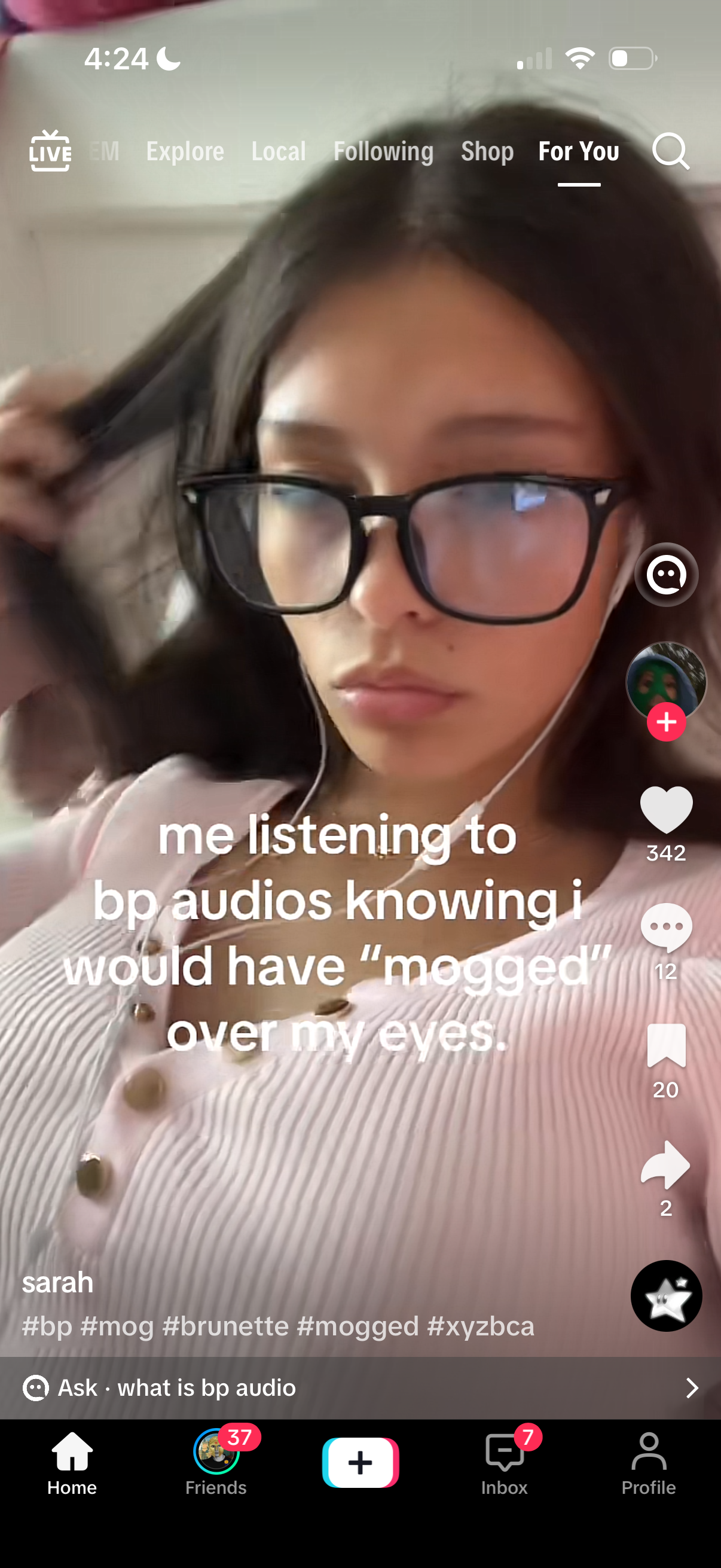Open the AI assistant face icon

(665, 574)
